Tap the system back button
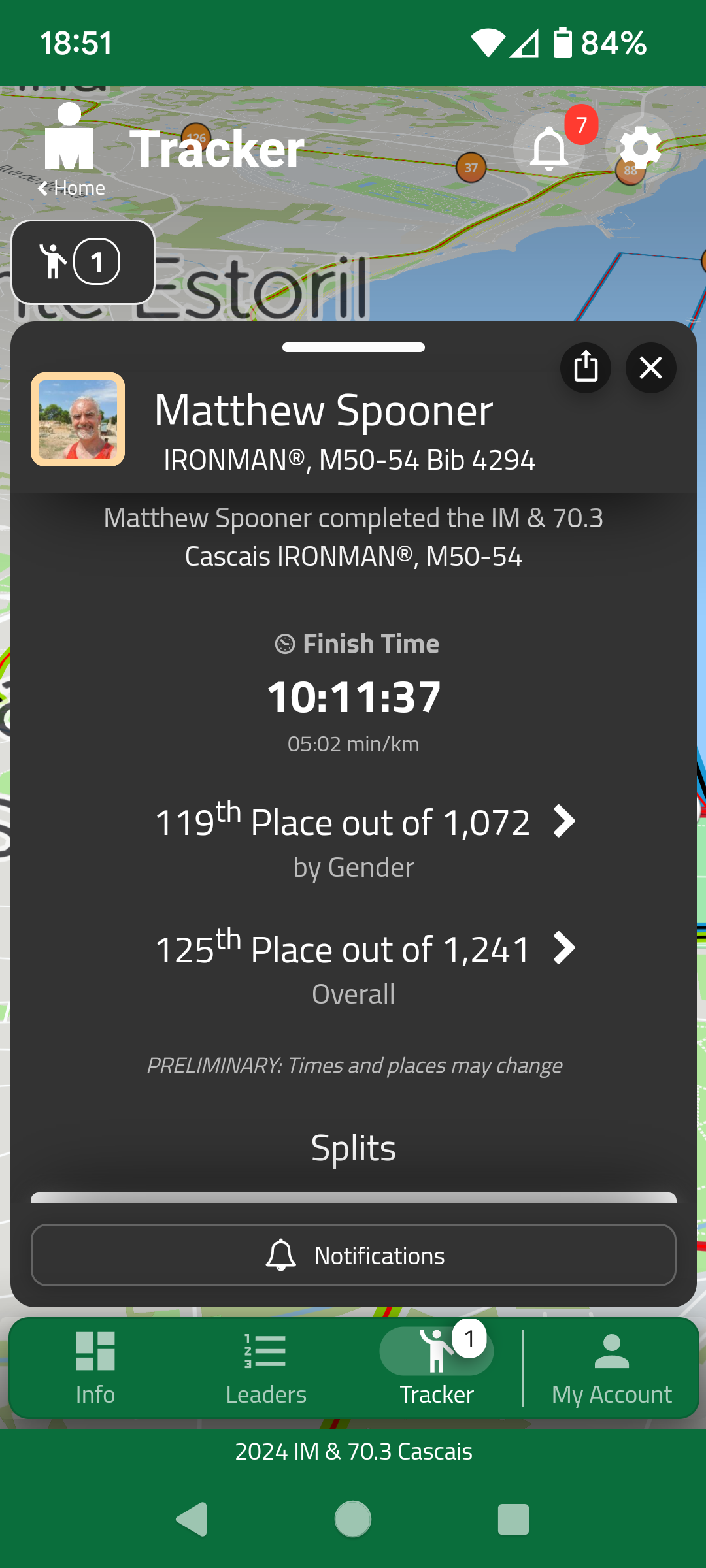706x1568 pixels. click(x=192, y=1519)
